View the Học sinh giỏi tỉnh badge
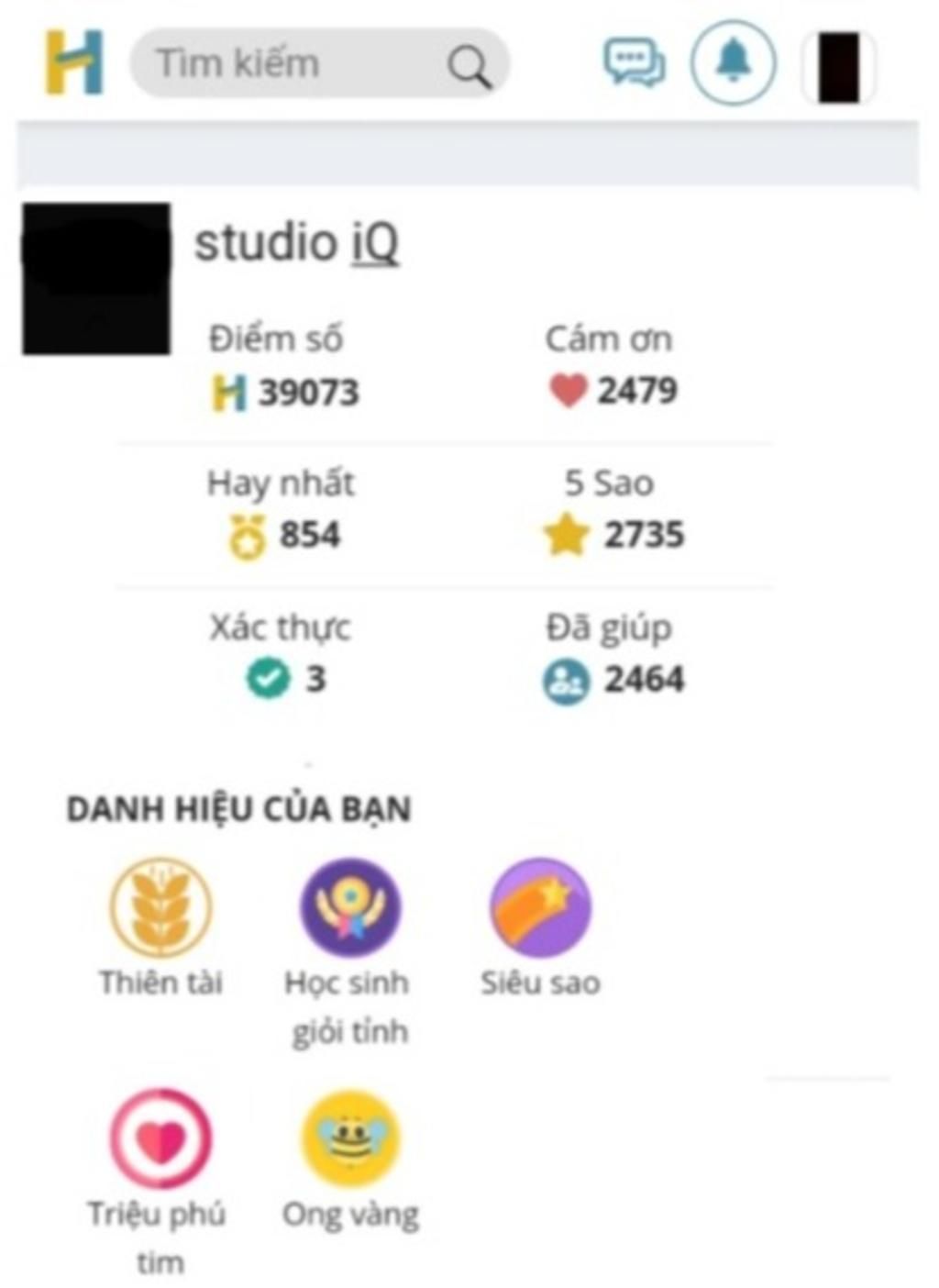Viewport: 939px width, 1288px height. pos(350,907)
